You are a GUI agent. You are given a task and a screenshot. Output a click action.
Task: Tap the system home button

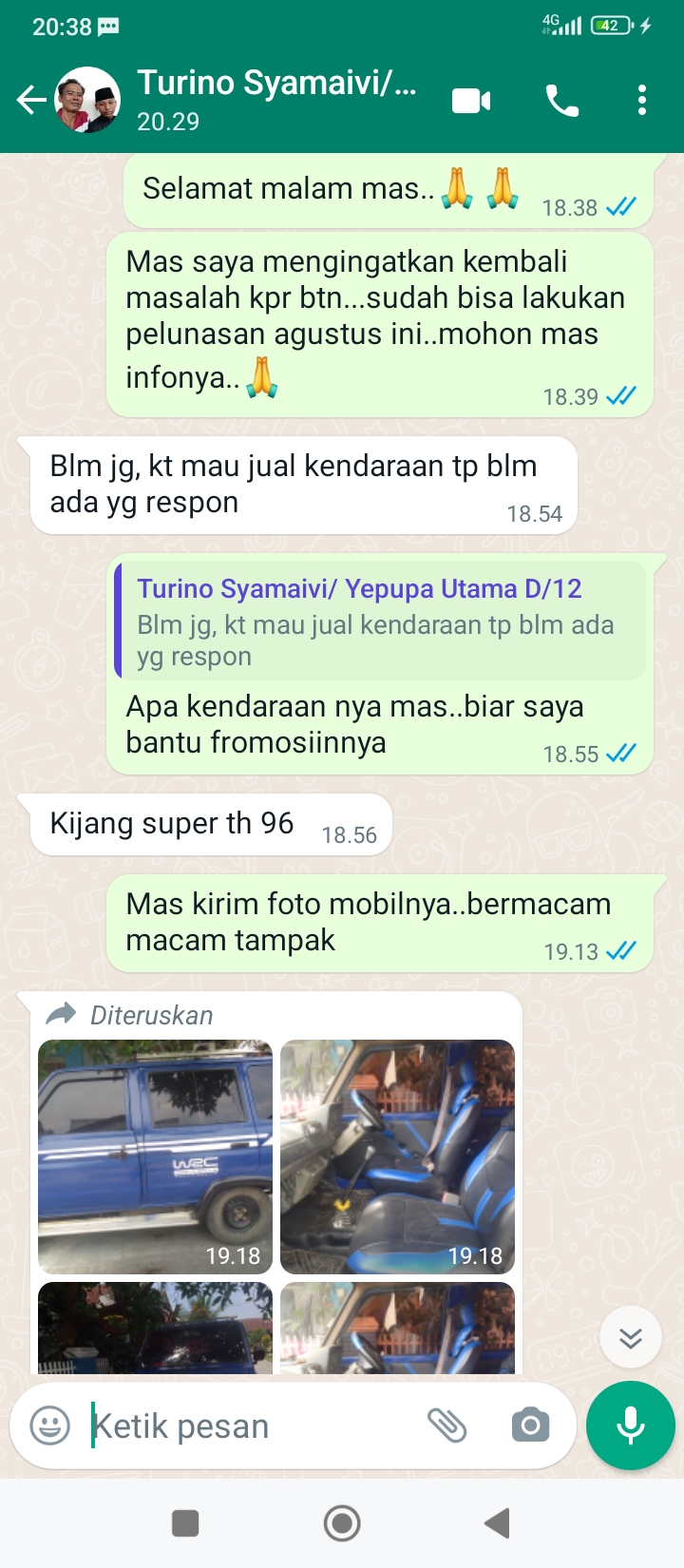point(342,1523)
